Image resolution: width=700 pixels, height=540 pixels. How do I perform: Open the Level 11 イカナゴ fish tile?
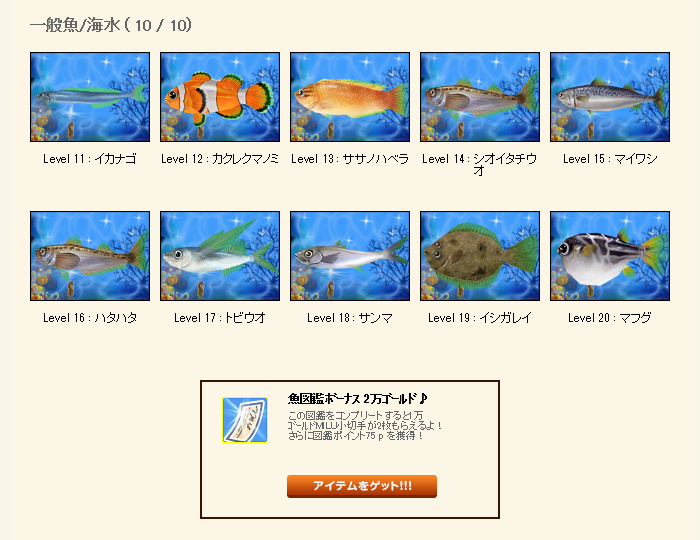click(x=90, y=97)
